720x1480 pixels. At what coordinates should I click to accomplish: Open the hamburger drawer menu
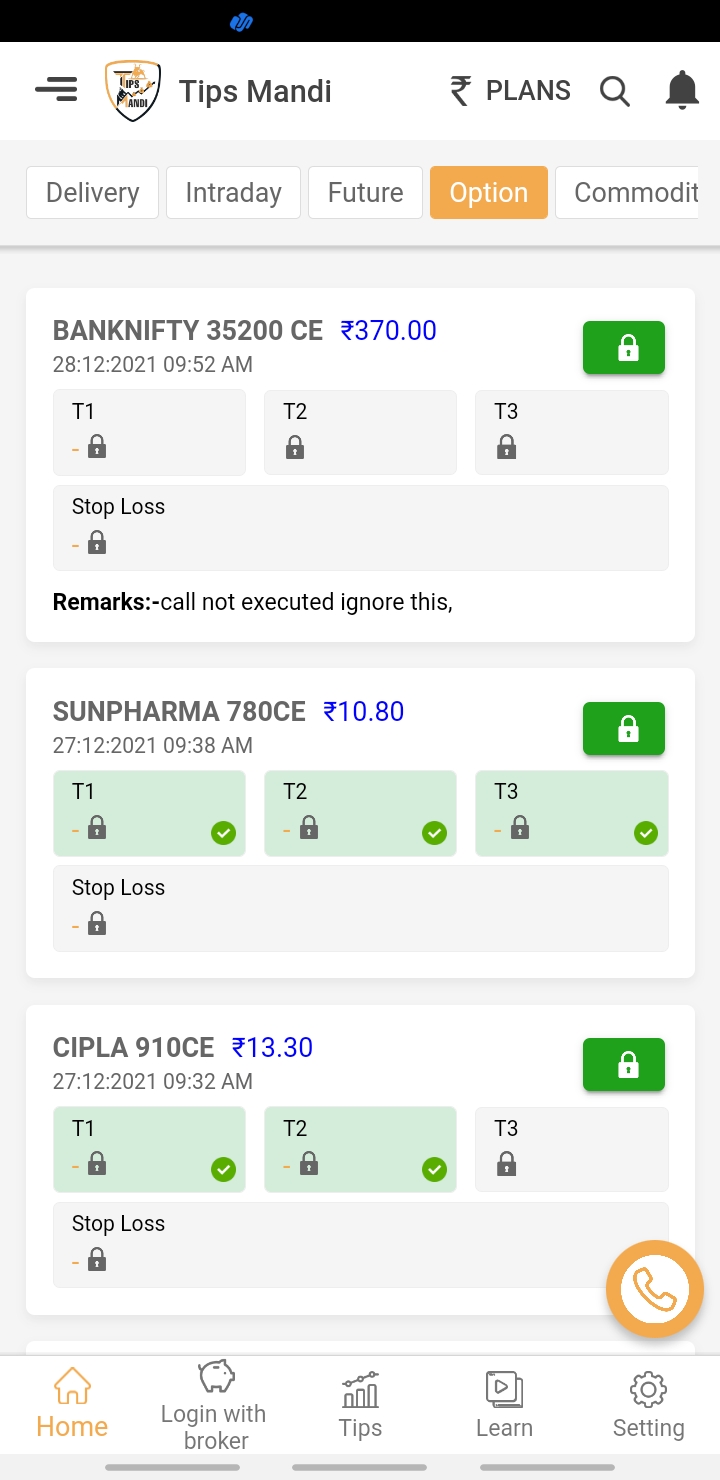pos(56,90)
